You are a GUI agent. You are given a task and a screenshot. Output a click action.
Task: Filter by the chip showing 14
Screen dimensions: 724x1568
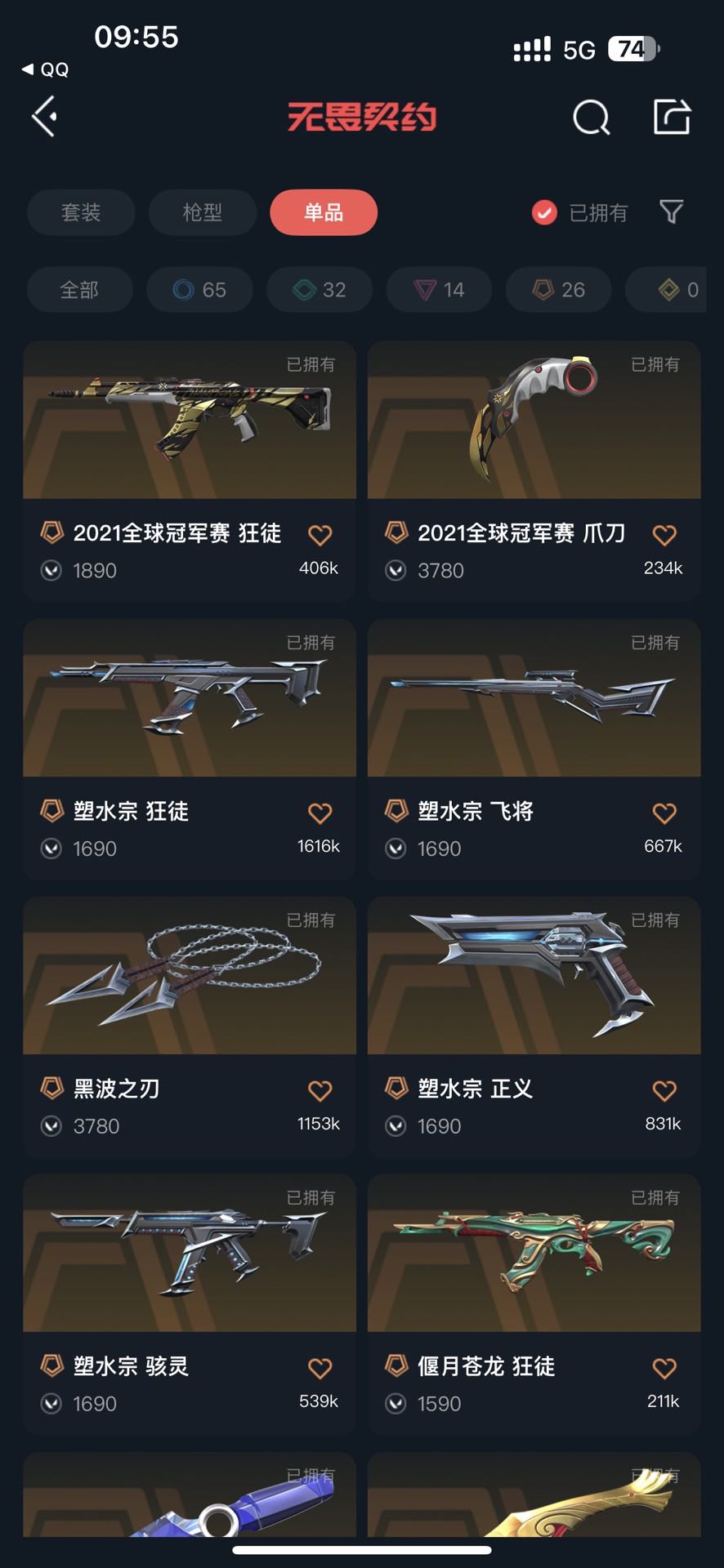[439, 290]
